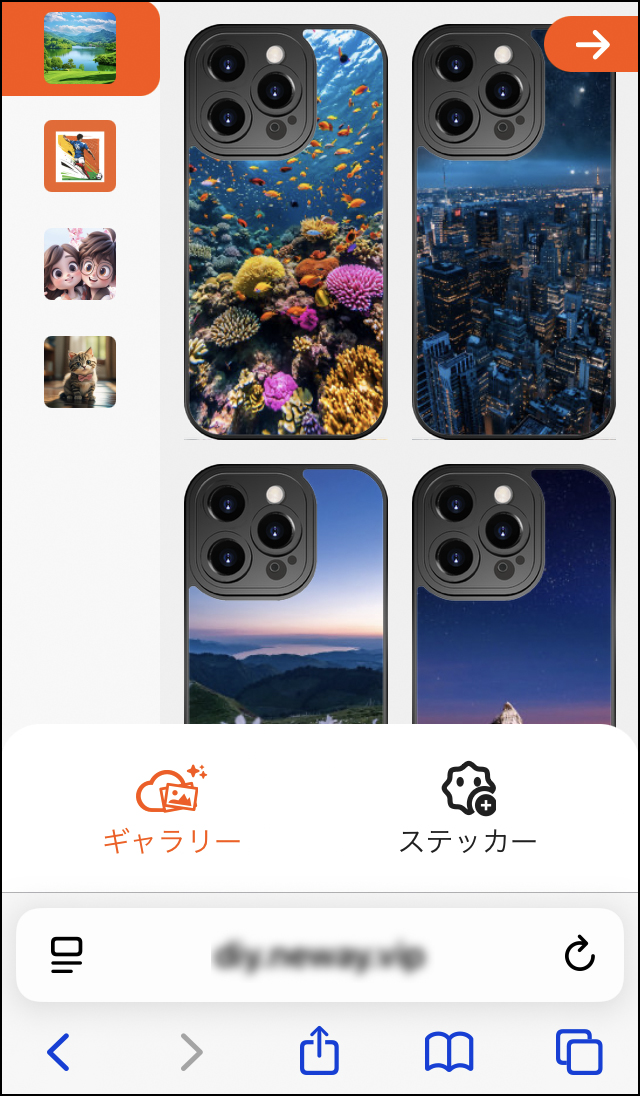Image resolution: width=640 pixels, height=1096 pixels.
Task: Switch to the ギャラリー tab
Action: (172, 810)
